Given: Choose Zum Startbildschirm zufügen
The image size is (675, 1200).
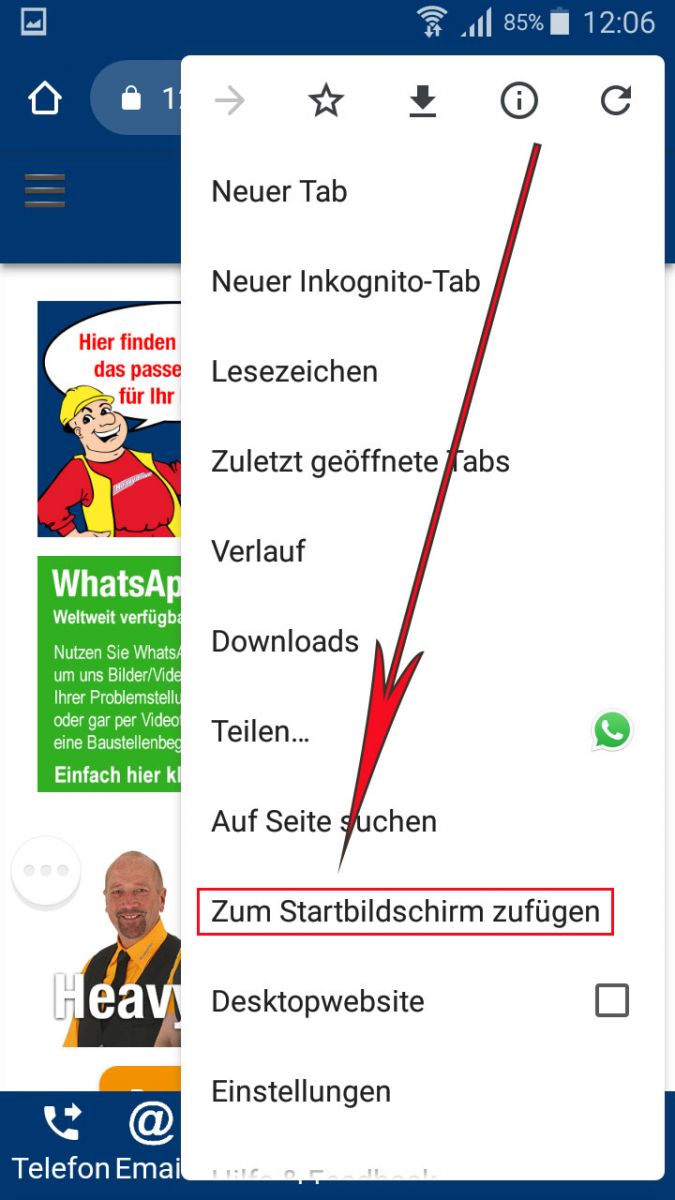Looking at the screenshot, I should [405, 911].
